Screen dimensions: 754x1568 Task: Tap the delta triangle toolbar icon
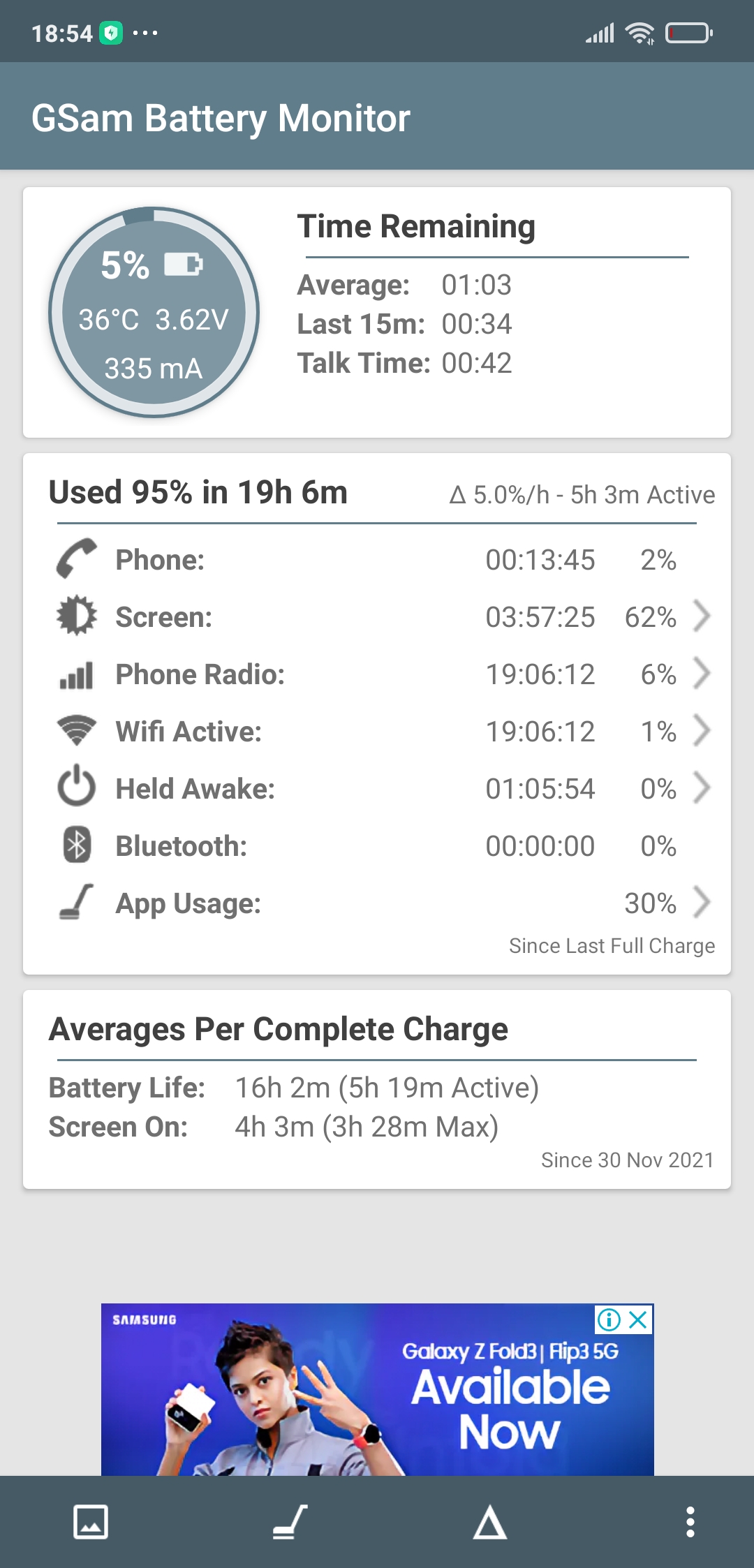click(x=489, y=1522)
